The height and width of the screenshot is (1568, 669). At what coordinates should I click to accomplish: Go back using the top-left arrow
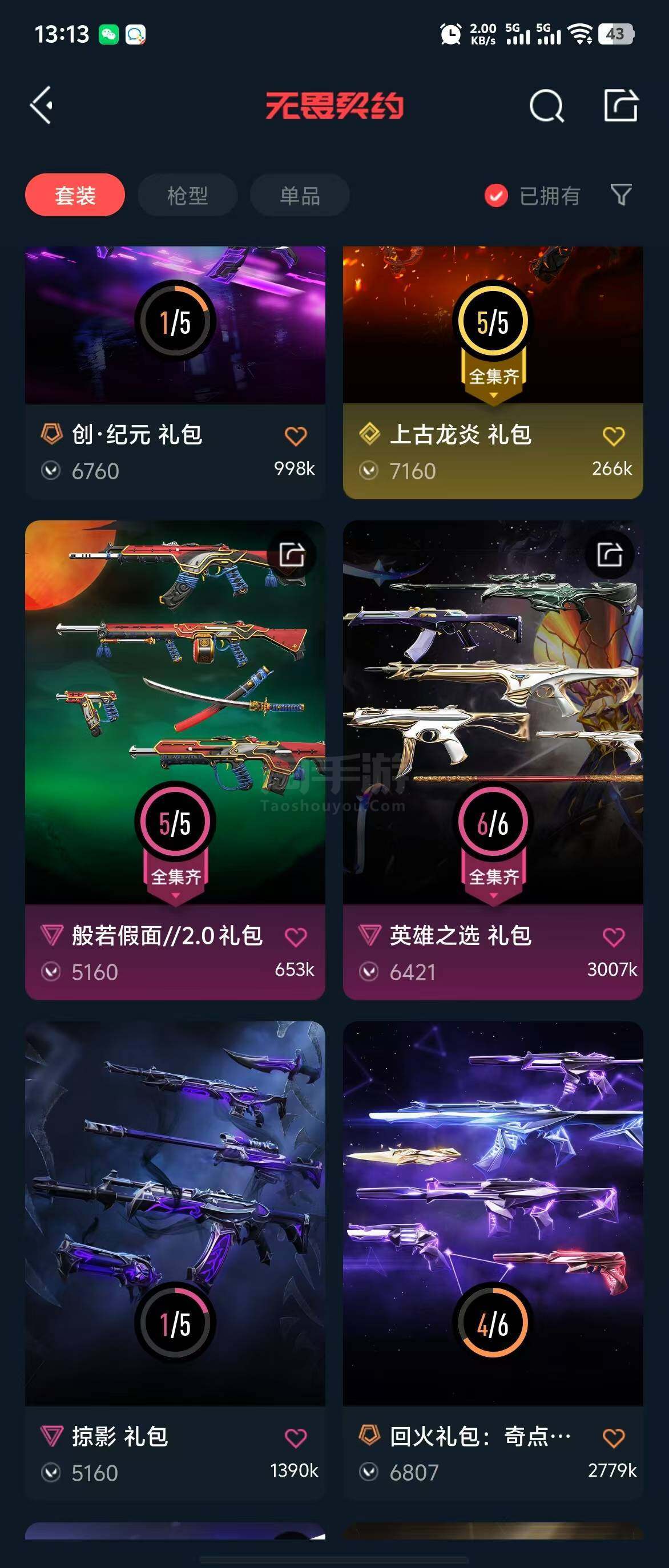click(42, 106)
